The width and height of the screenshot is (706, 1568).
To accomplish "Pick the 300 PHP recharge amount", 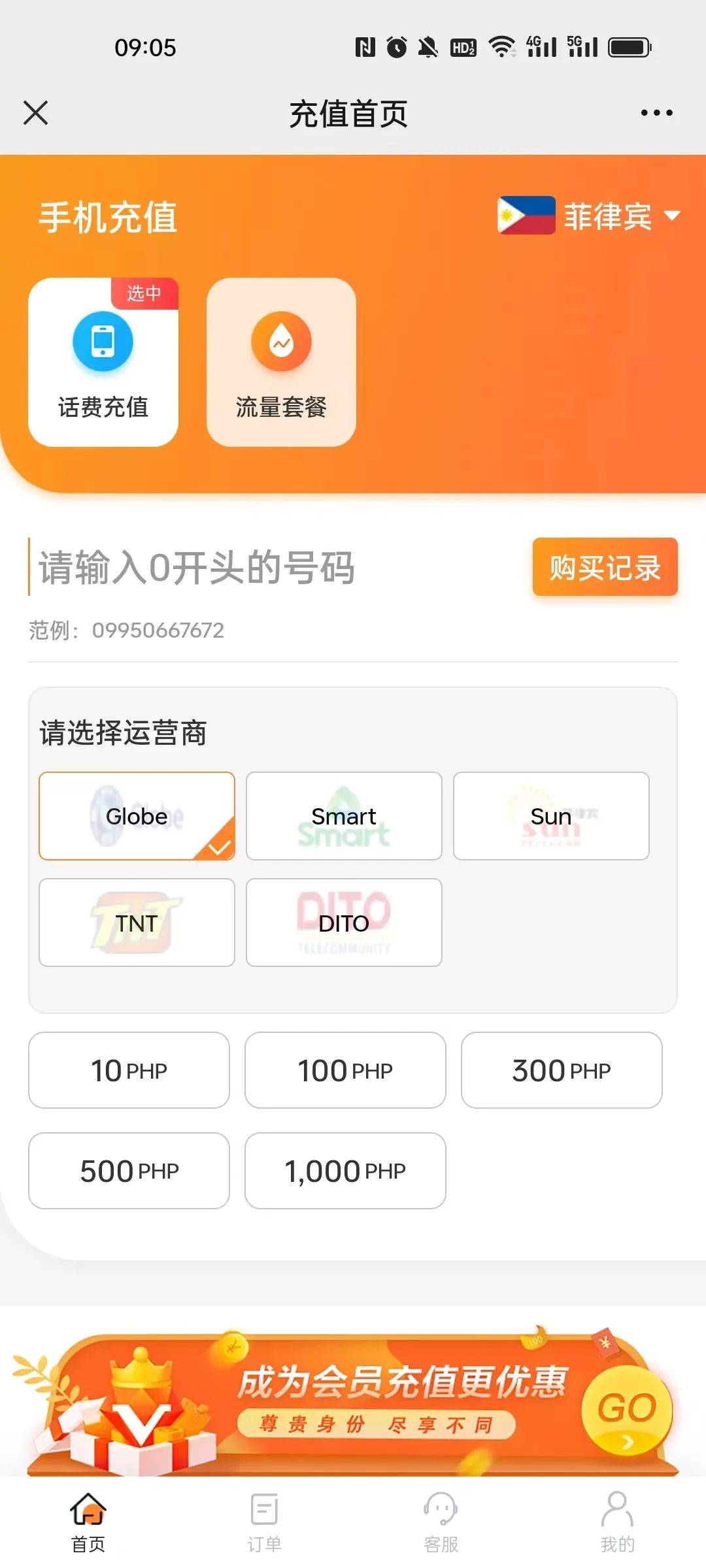I will (562, 1070).
